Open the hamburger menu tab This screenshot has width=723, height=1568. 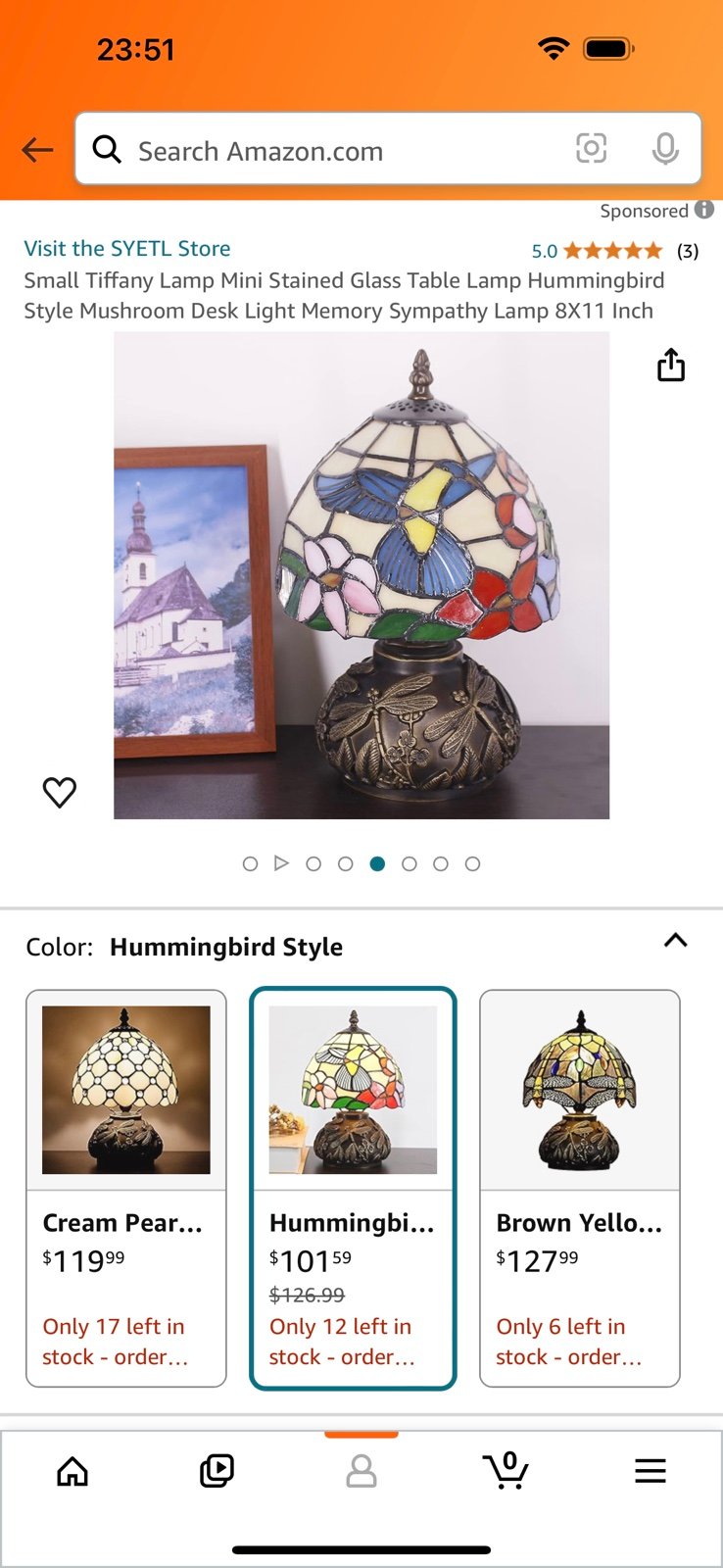pos(651,1471)
